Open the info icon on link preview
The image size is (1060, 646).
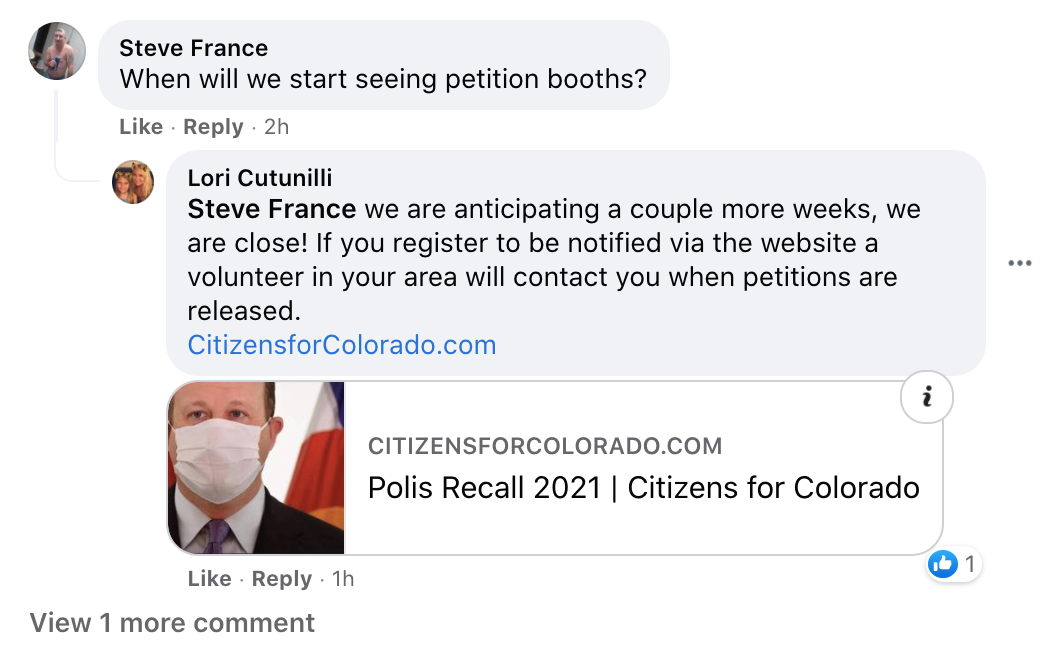(x=926, y=399)
